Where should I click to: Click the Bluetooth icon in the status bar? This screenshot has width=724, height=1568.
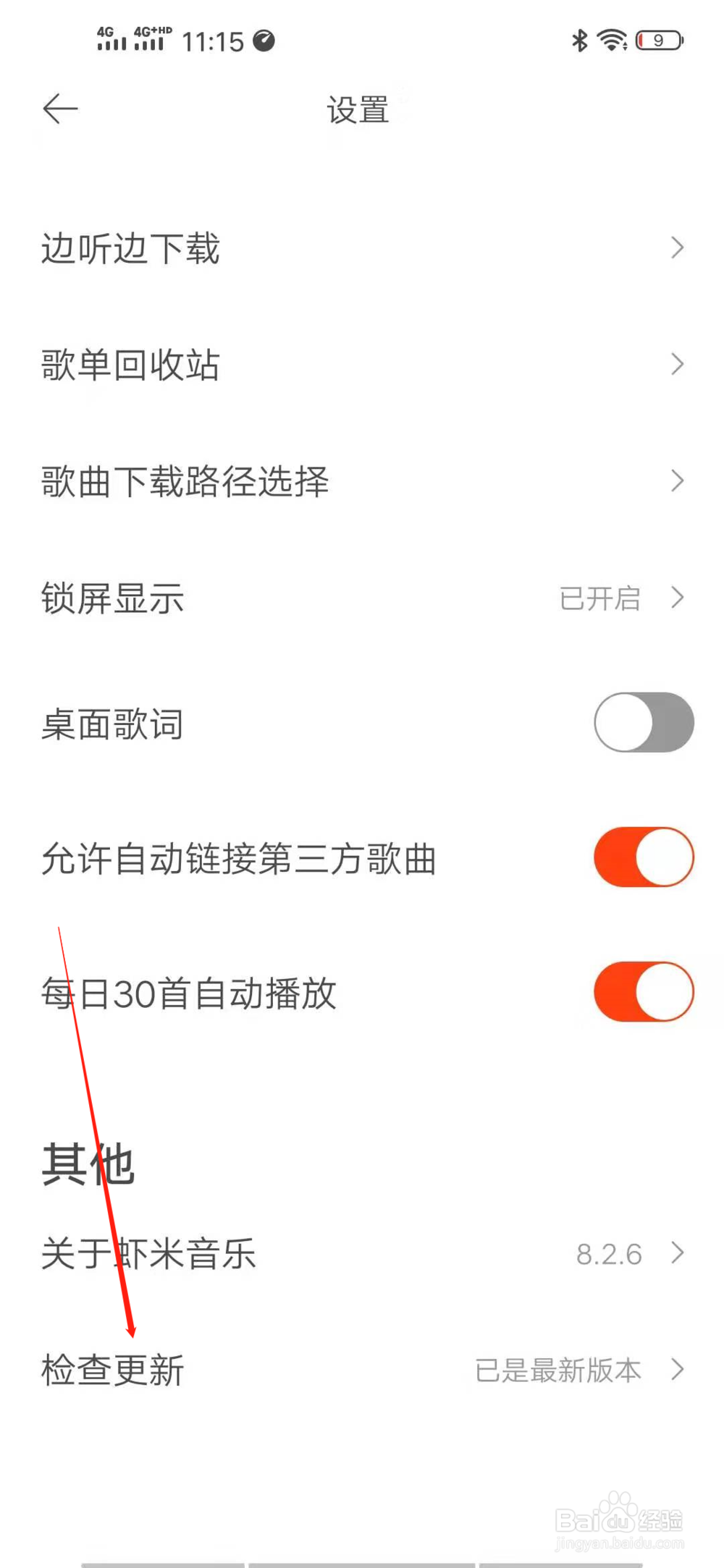pos(578,41)
